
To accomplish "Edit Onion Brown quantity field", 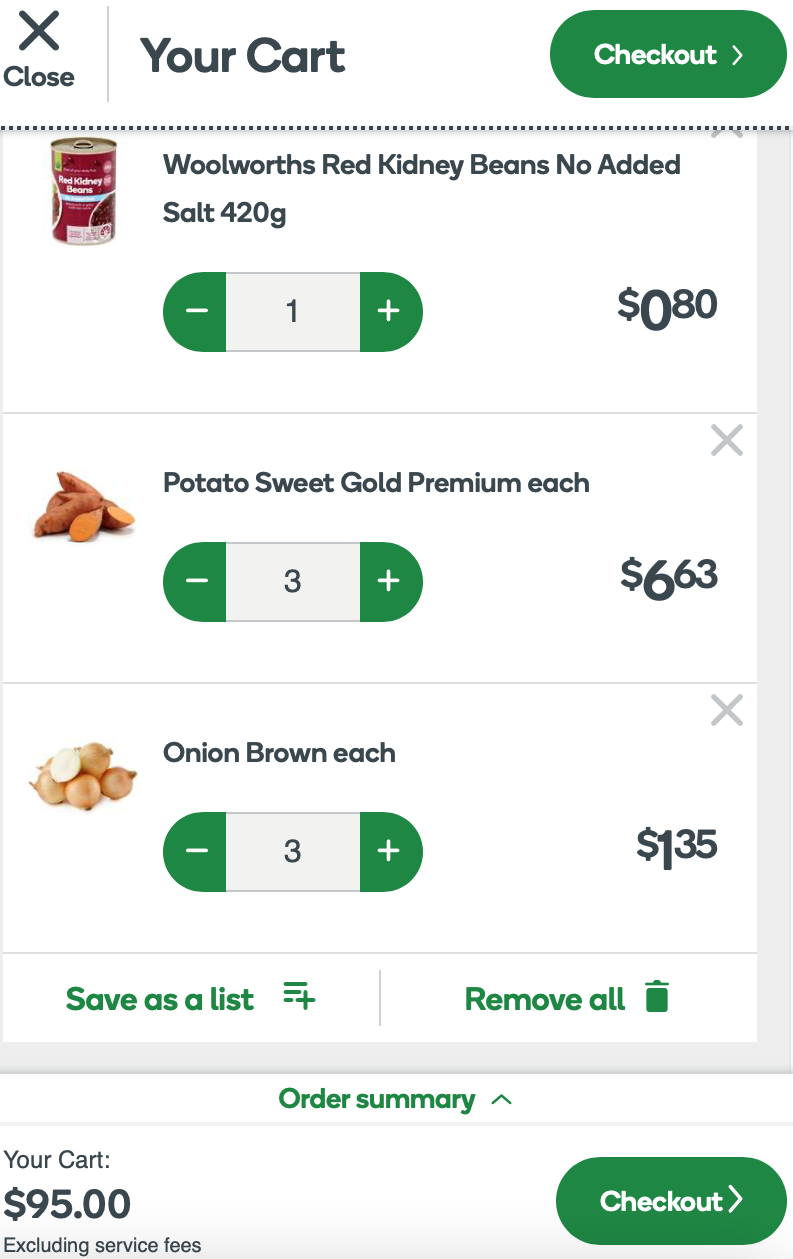I will click(x=292, y=851).
